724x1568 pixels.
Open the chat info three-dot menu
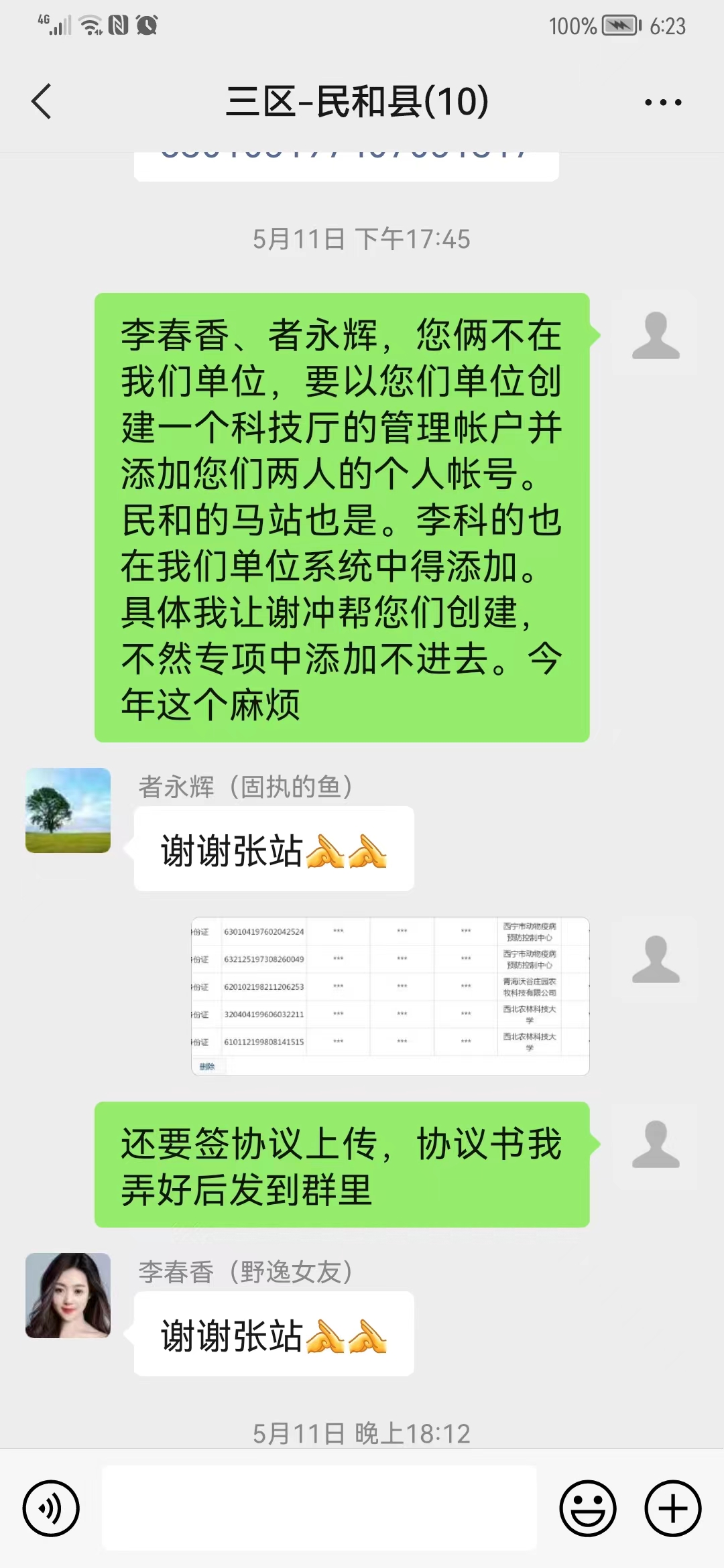point(662,103)
